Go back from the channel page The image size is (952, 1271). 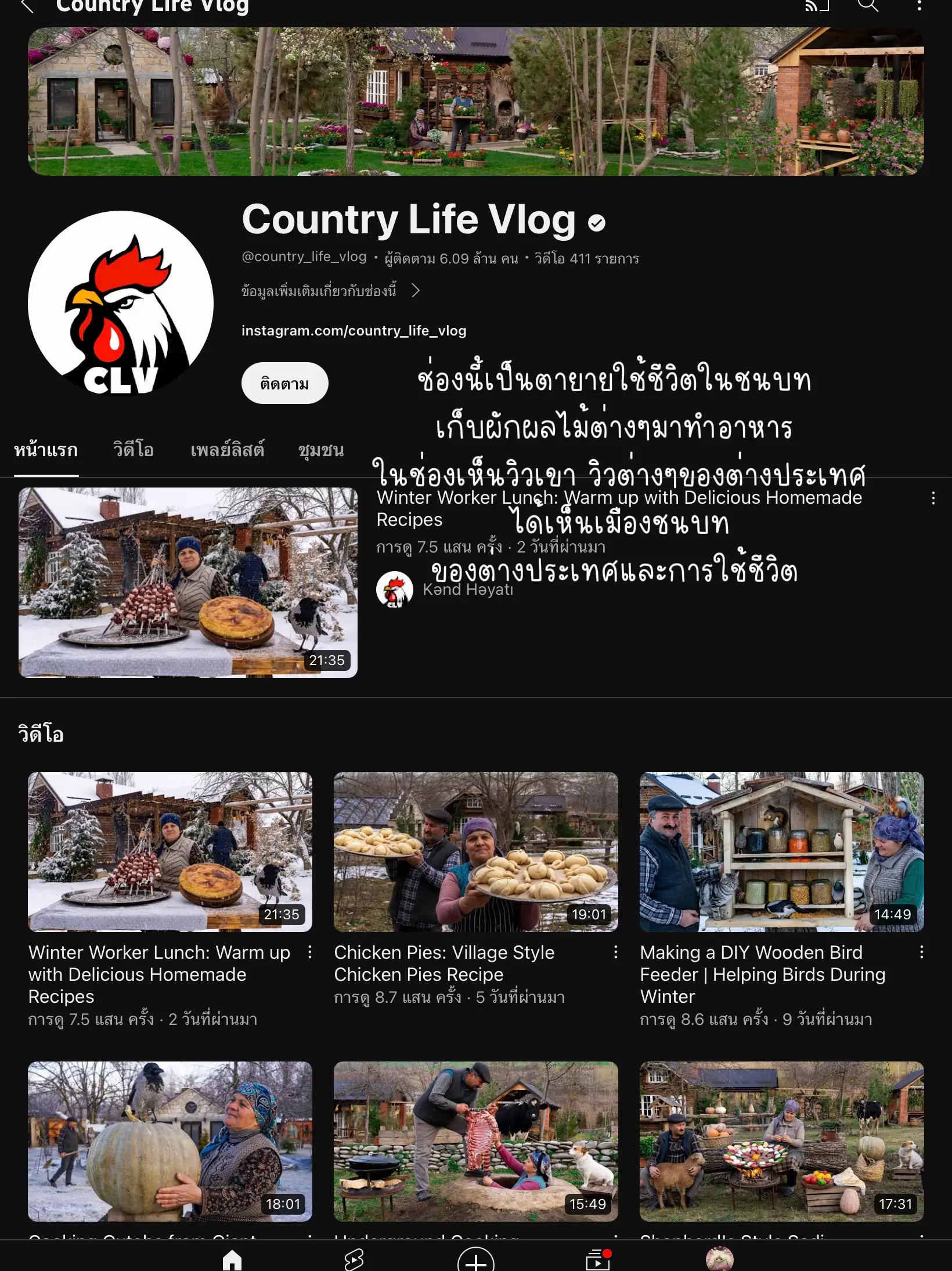(x=27, y=7)
